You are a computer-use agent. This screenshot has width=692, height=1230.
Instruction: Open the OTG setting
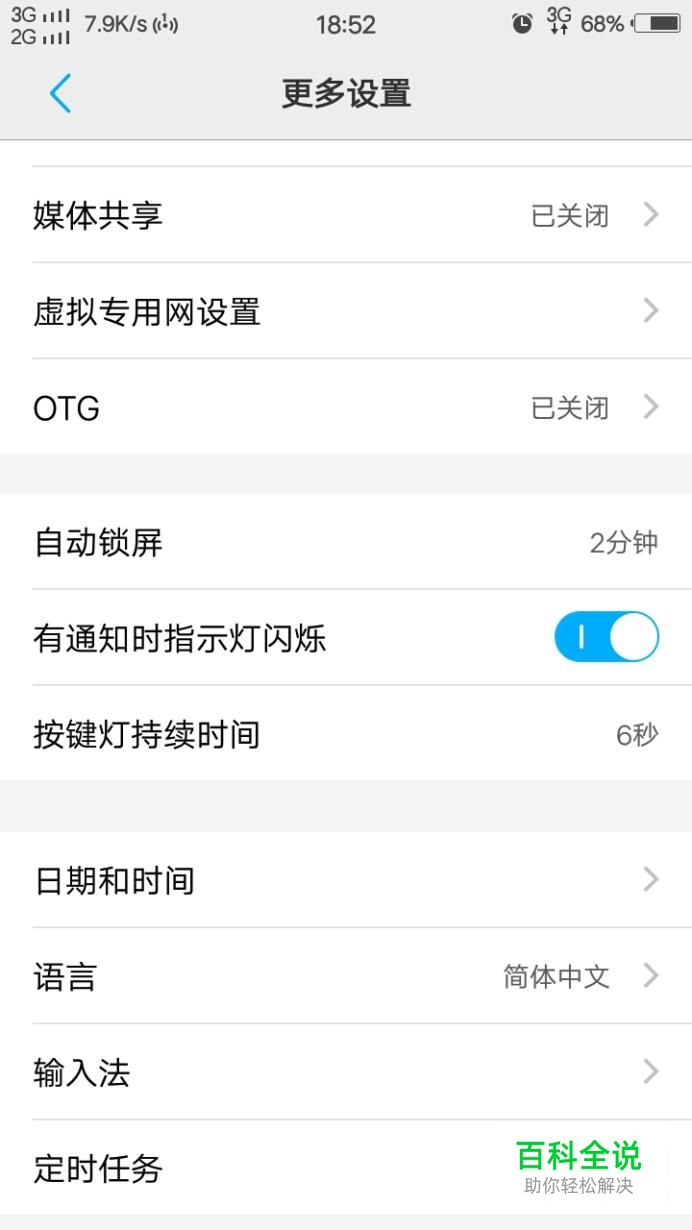pos(346,408)
